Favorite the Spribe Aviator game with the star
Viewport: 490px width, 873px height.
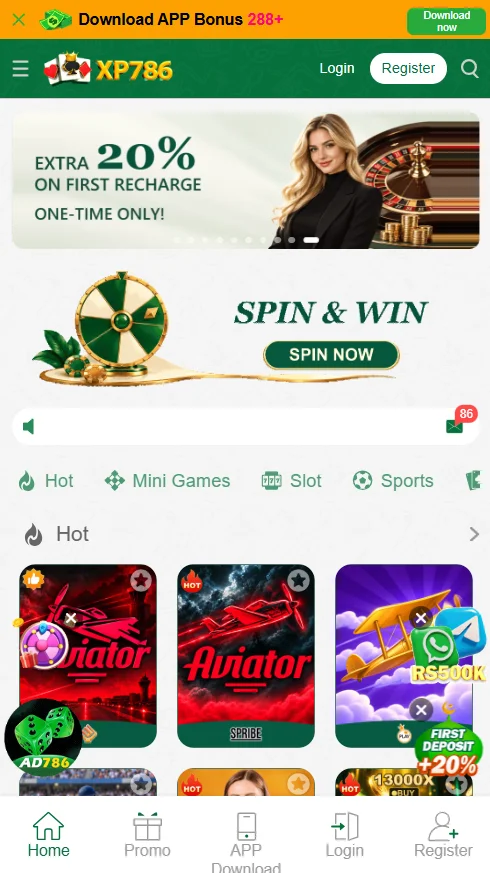298,581
